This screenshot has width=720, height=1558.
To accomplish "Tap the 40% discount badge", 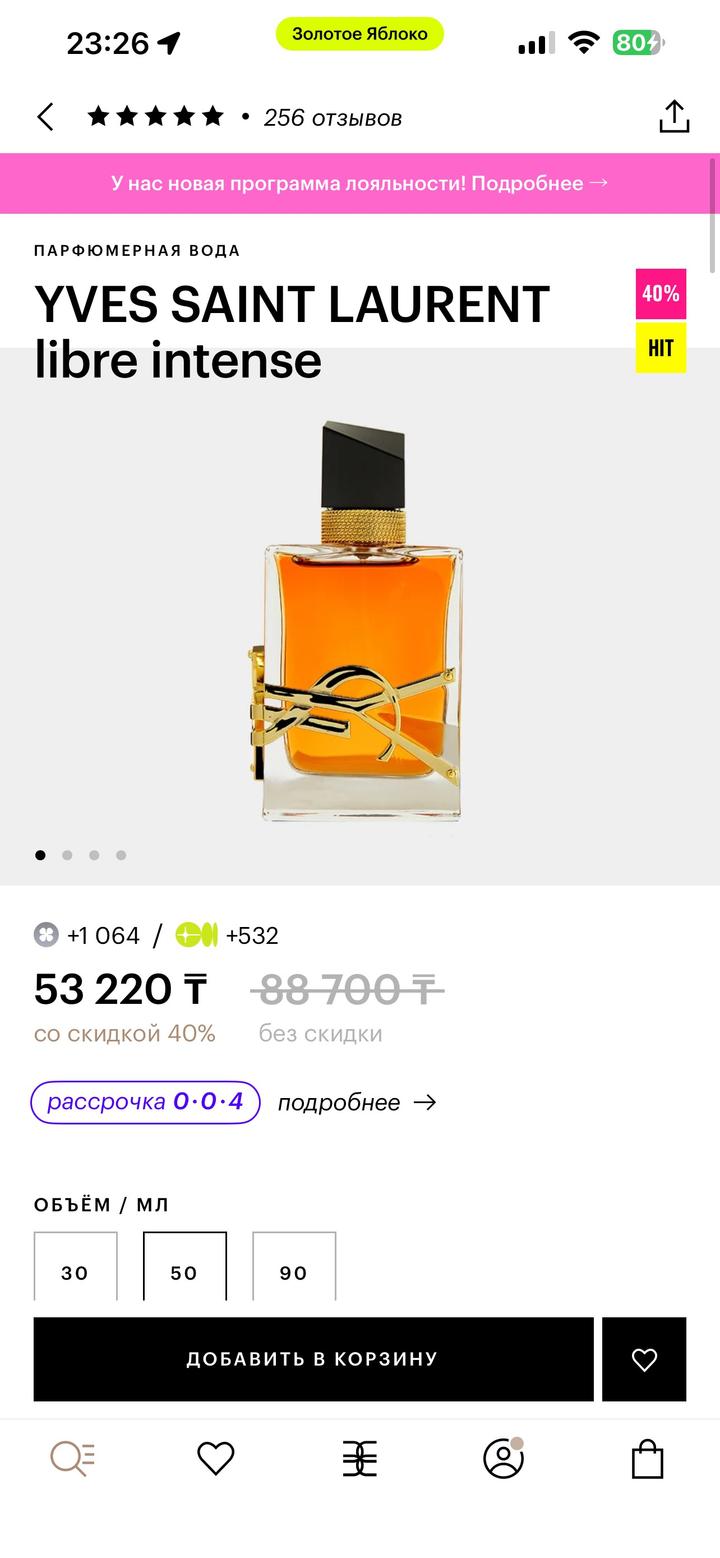I will (660, 294).
